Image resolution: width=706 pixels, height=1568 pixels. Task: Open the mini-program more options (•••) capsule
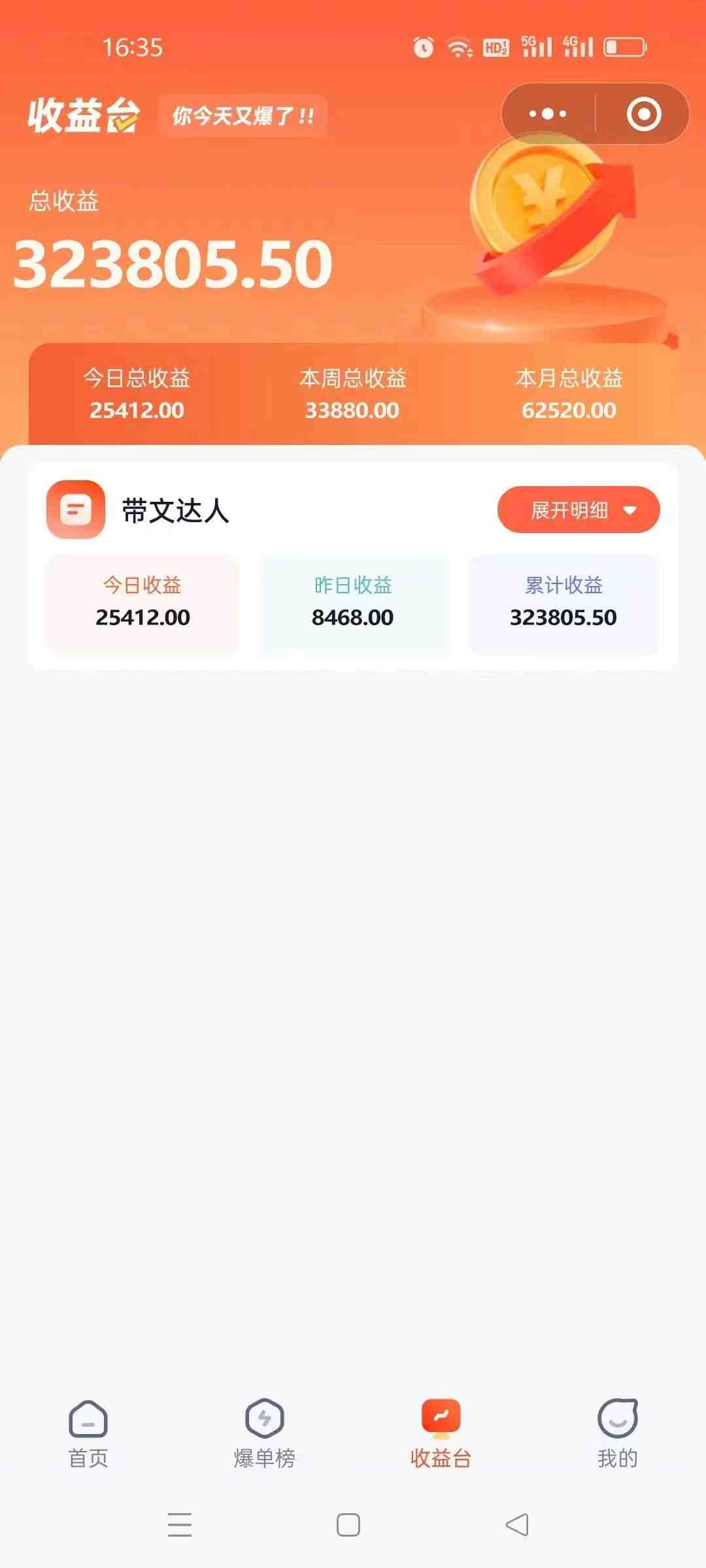pos(548,113)
